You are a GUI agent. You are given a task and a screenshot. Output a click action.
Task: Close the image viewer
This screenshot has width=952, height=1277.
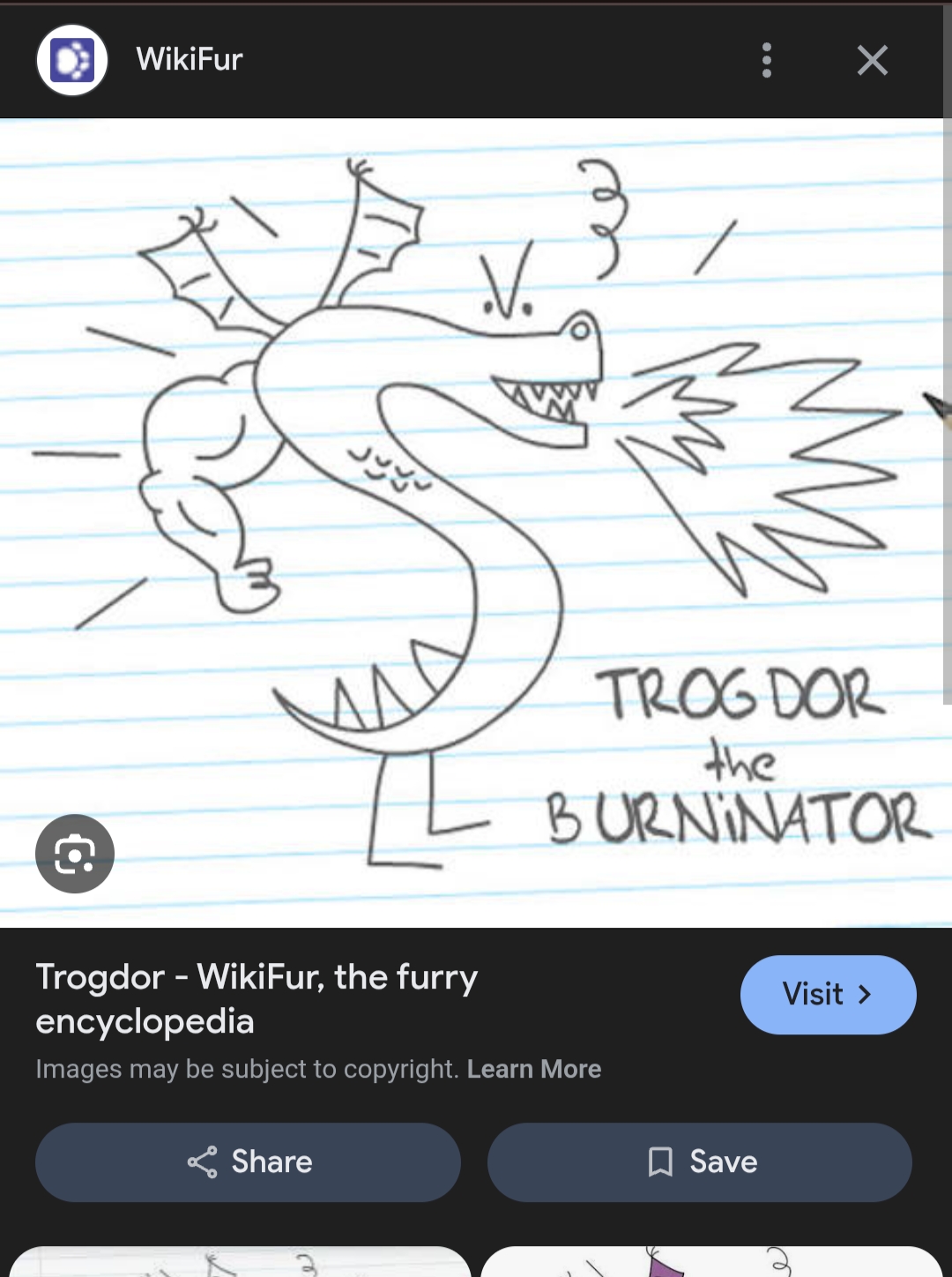(872, 60)
